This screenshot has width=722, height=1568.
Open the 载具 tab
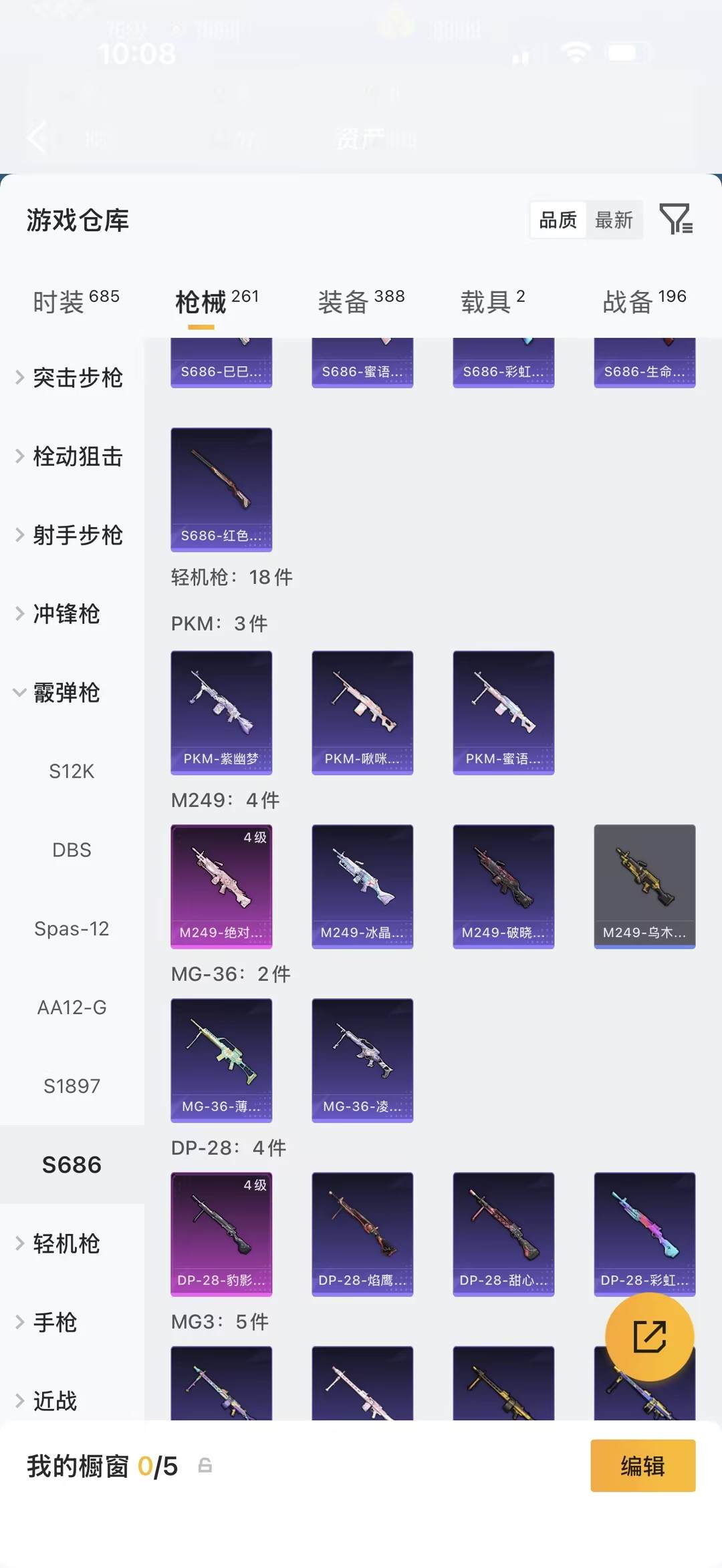click(493, 301)
